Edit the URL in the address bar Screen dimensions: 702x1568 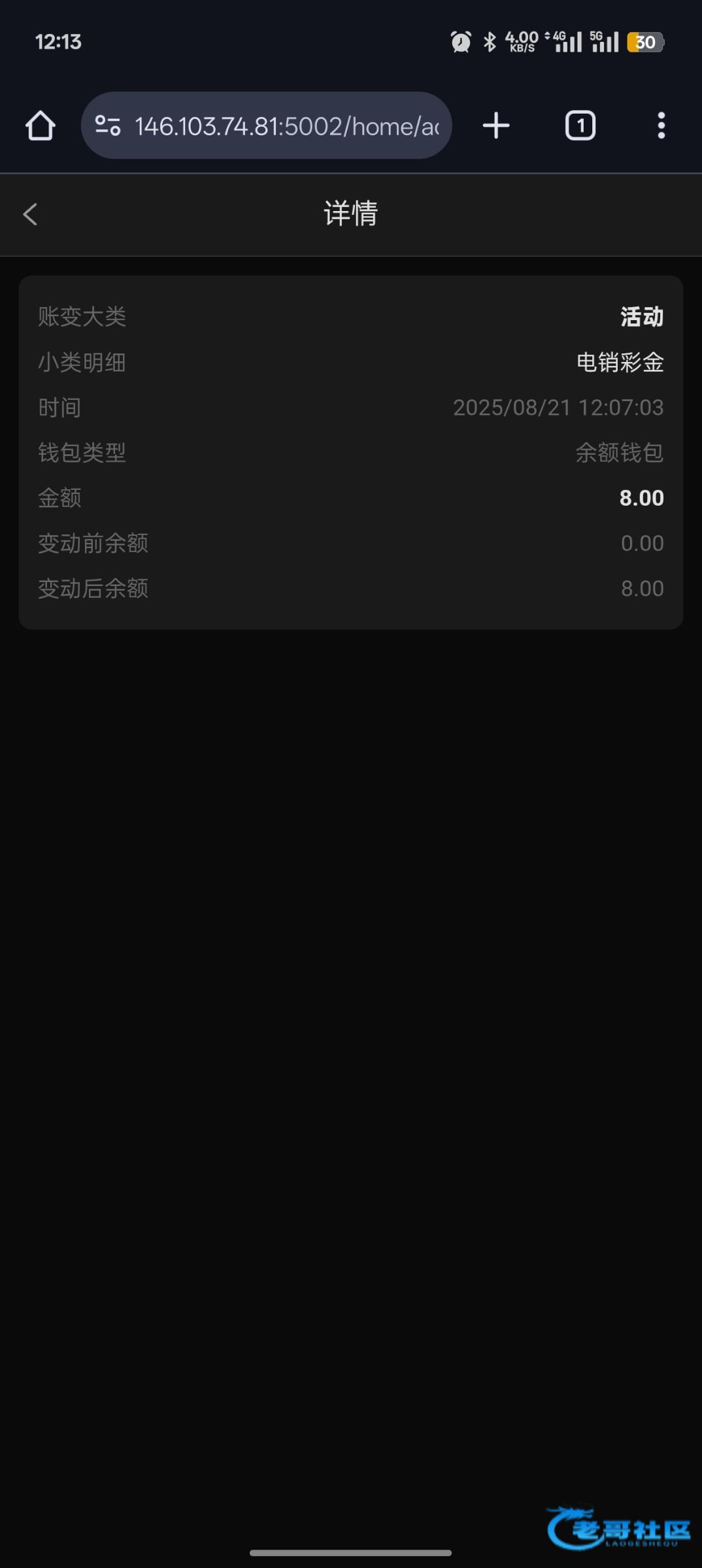[x=286, y=126]
